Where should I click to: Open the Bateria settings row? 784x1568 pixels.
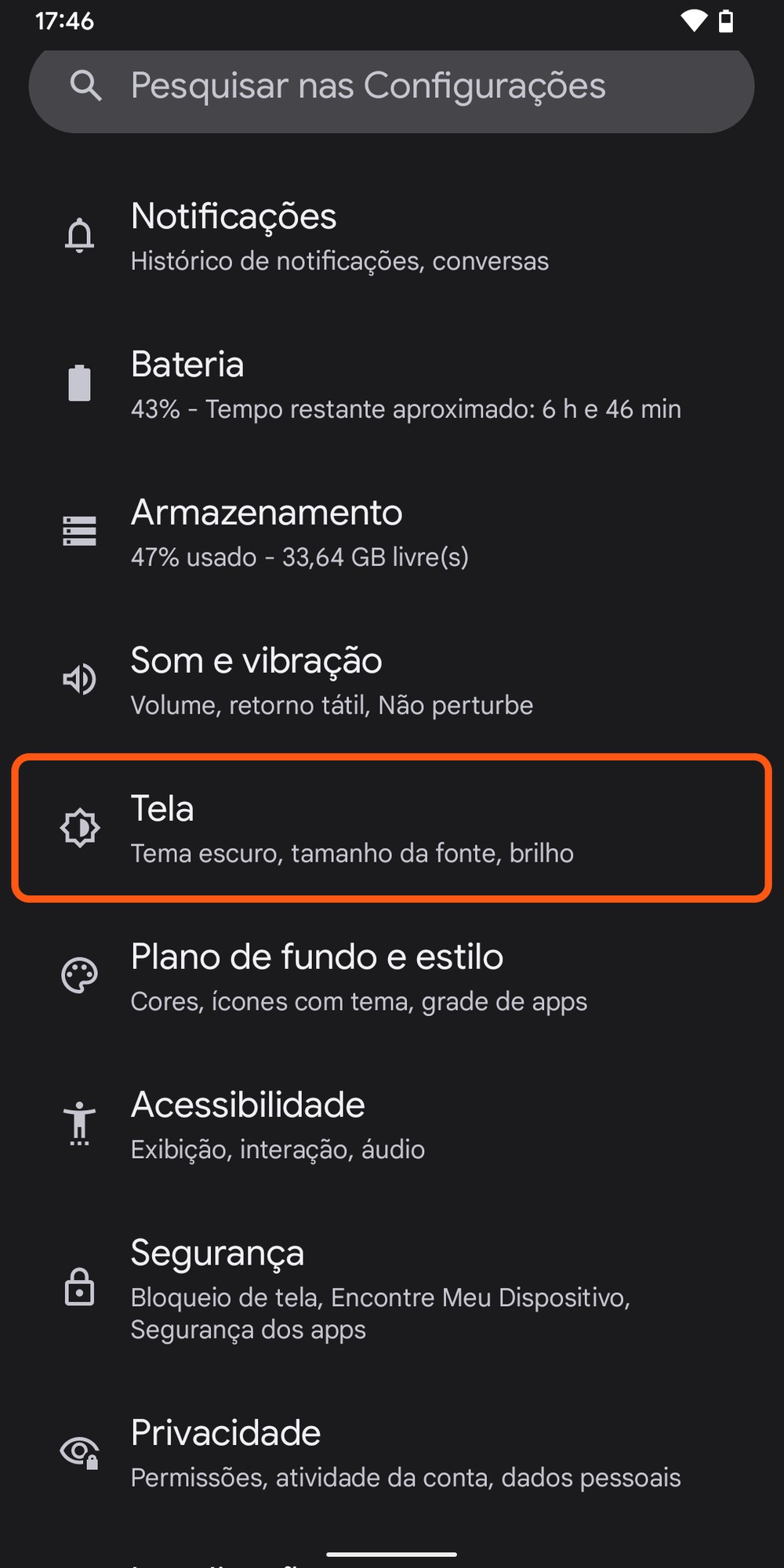(392, 384)
